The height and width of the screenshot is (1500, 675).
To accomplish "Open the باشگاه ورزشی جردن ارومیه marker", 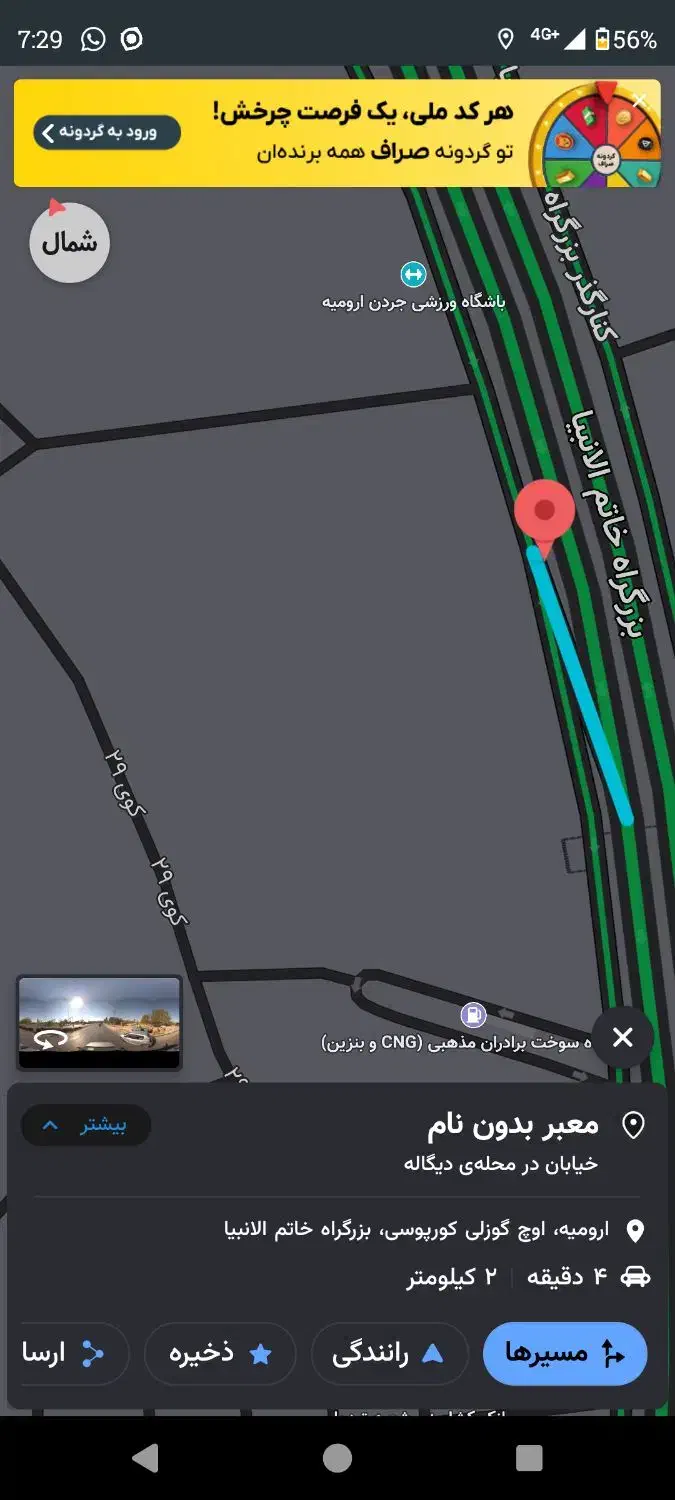I will (x=413, y=274).
